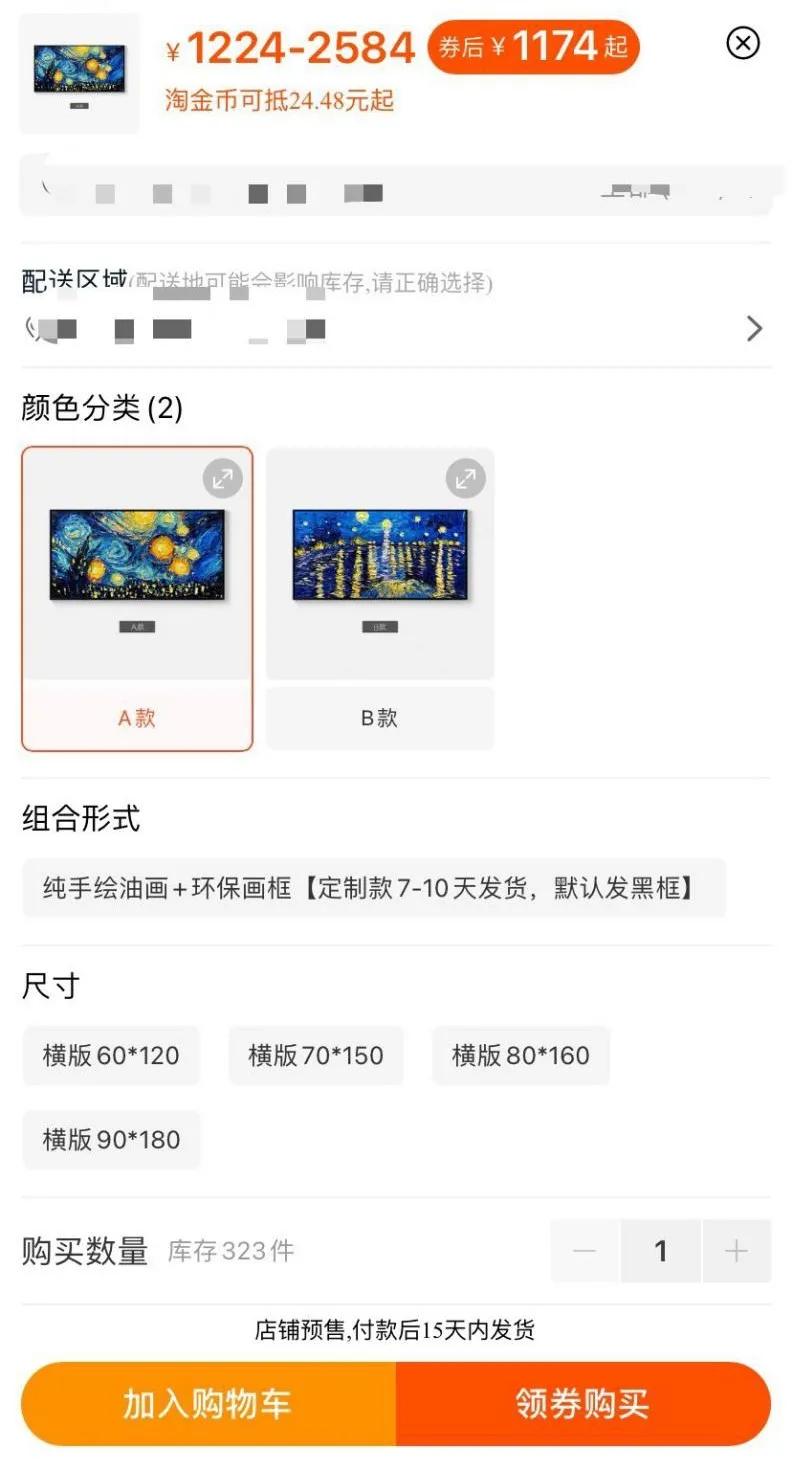Click the expand arrows icon on B款 image
The width and height of the screenshot is (792, 1470).
click(x=466, y=478)
